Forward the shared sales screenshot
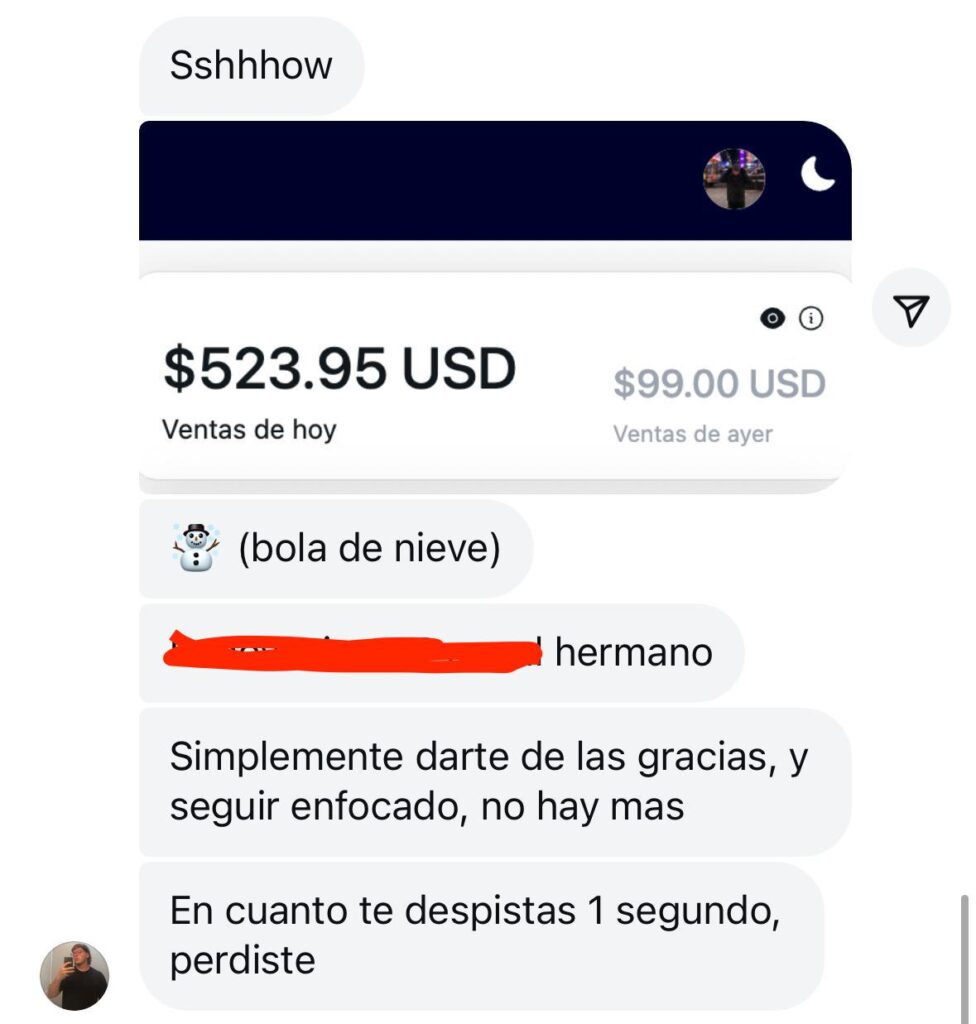Screen dimensions: 976x1024 coord(910,309)
